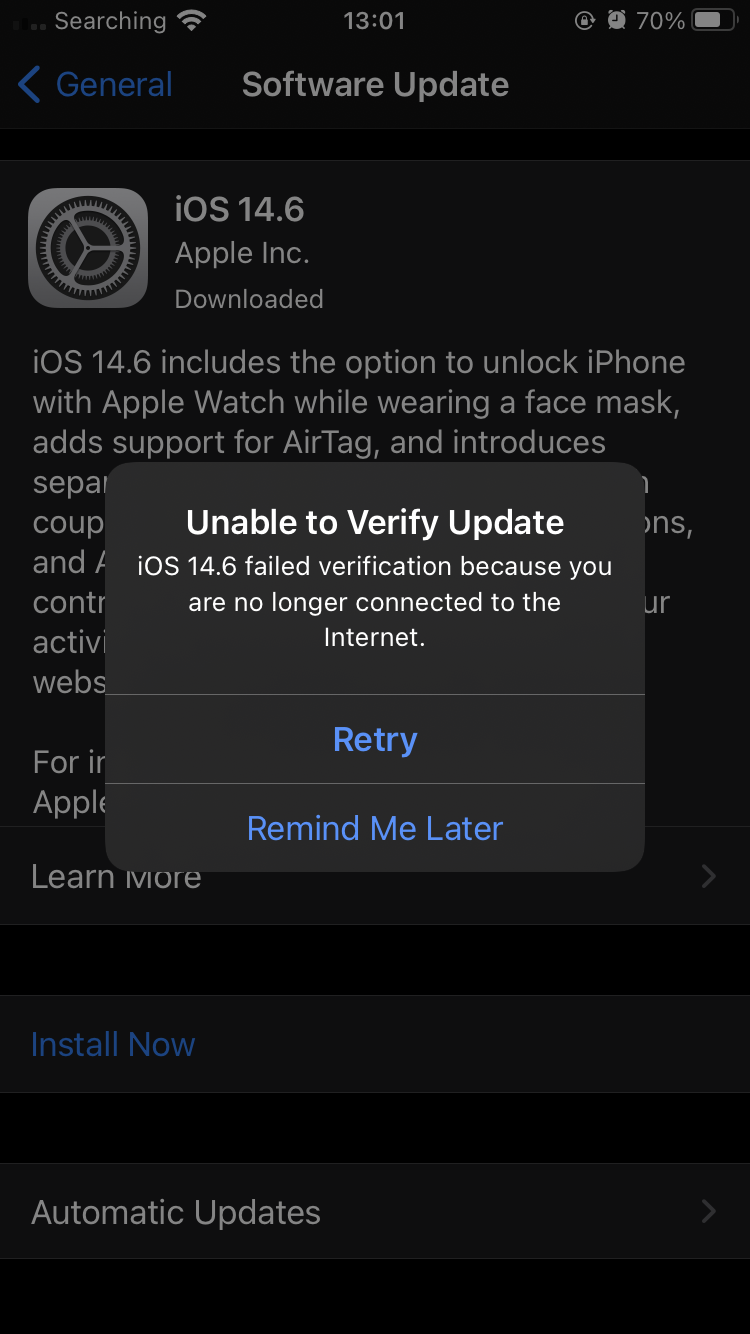Open Automatic Updates settings
The height and width of the screenshot is (1334, 750).
pos(375,1212)
